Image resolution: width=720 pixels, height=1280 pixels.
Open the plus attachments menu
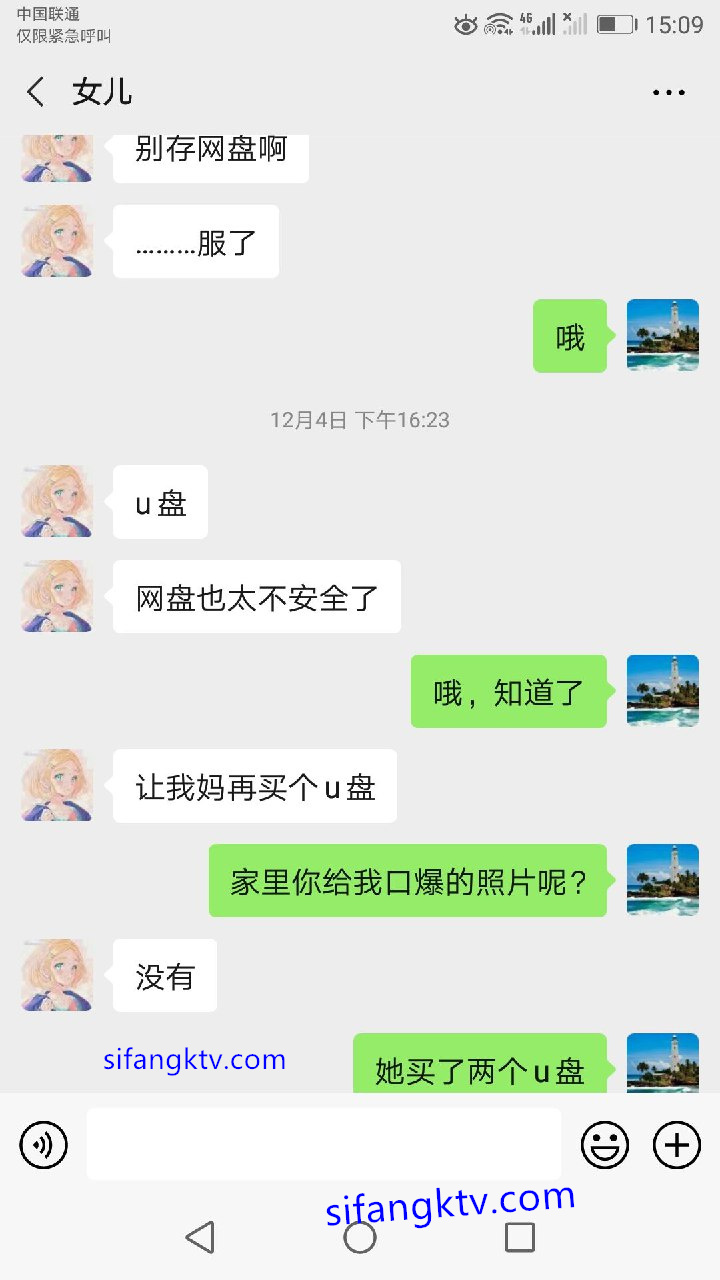[x=677, y=1144]
